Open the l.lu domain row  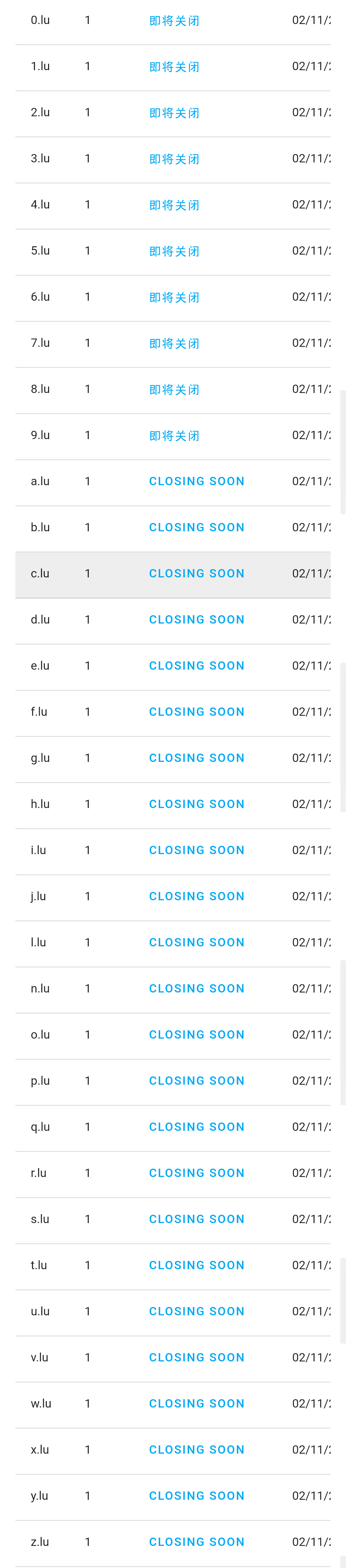coord(38,943)
